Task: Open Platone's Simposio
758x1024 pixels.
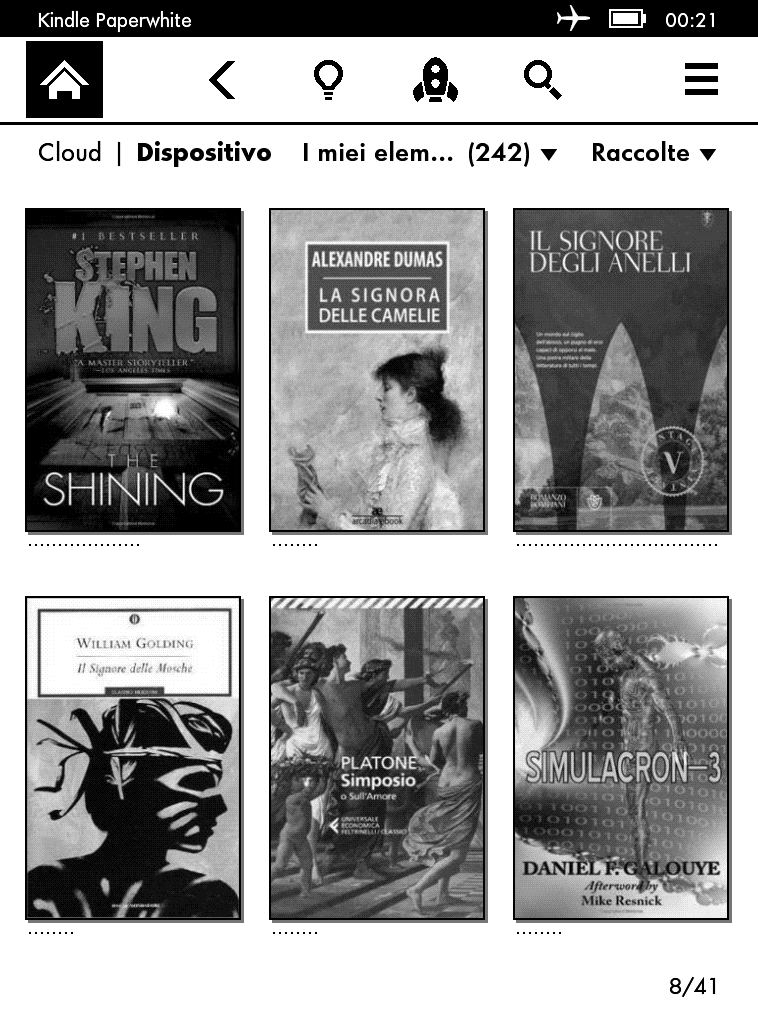Action: 377,758
